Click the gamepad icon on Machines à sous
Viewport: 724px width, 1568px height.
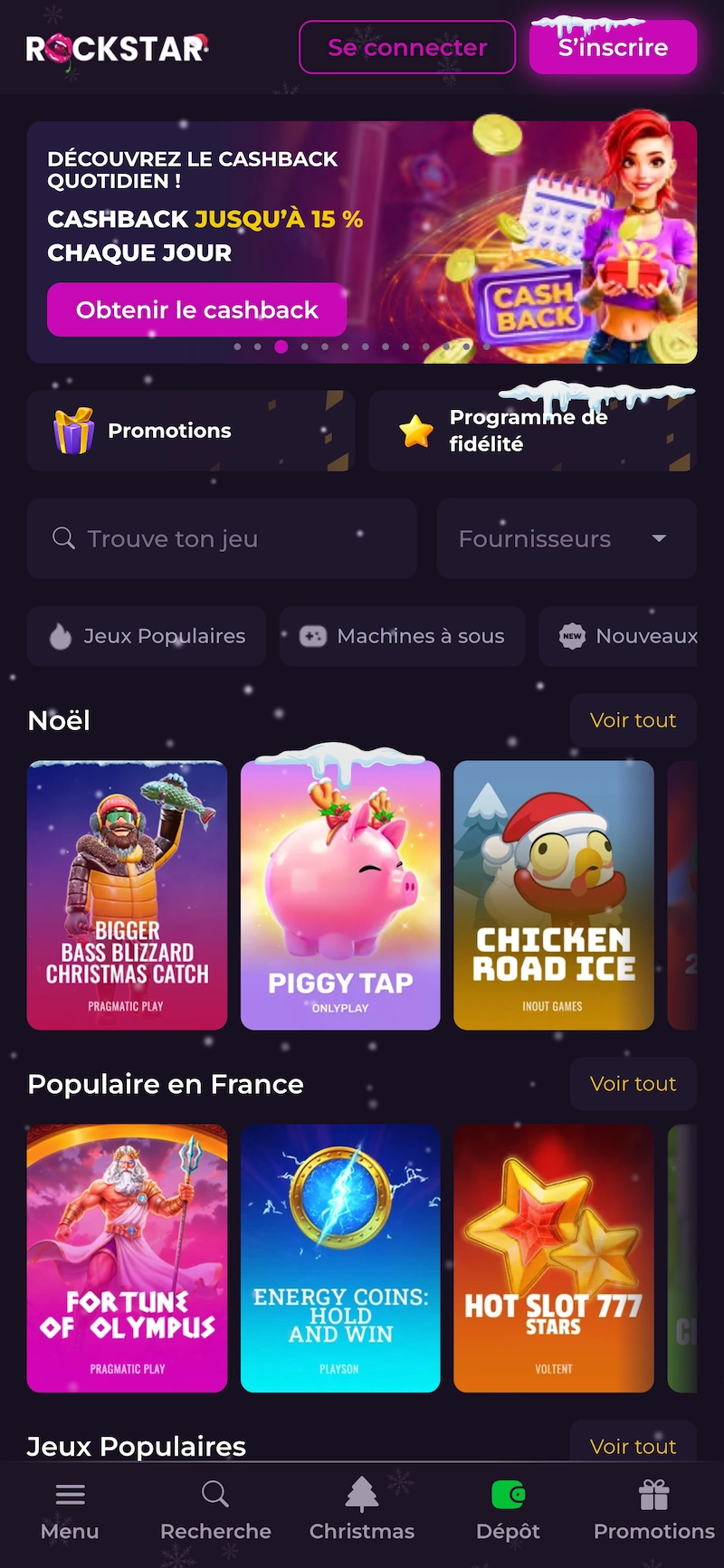pyautogui.click(x=312, y=636)
